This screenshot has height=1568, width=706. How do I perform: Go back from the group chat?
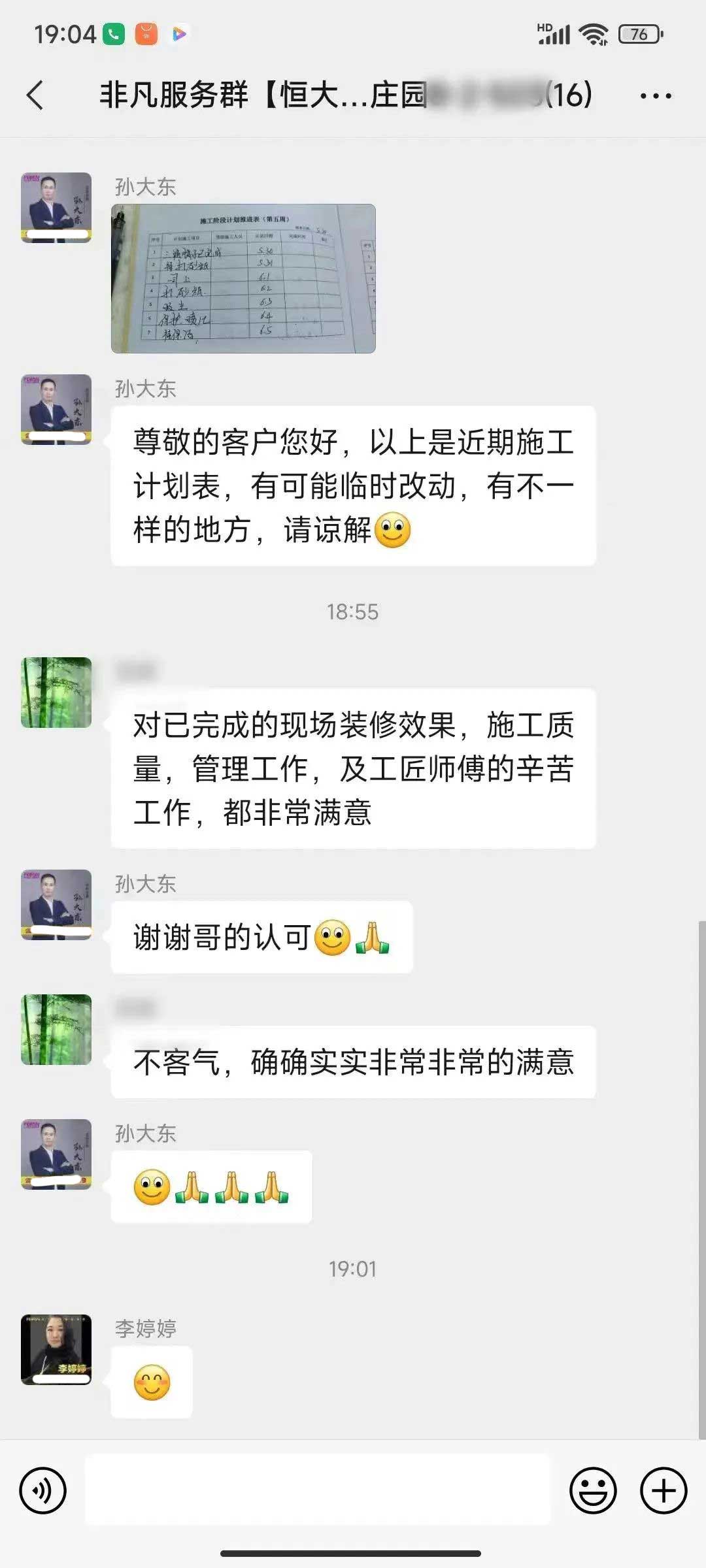click(36, 95)
